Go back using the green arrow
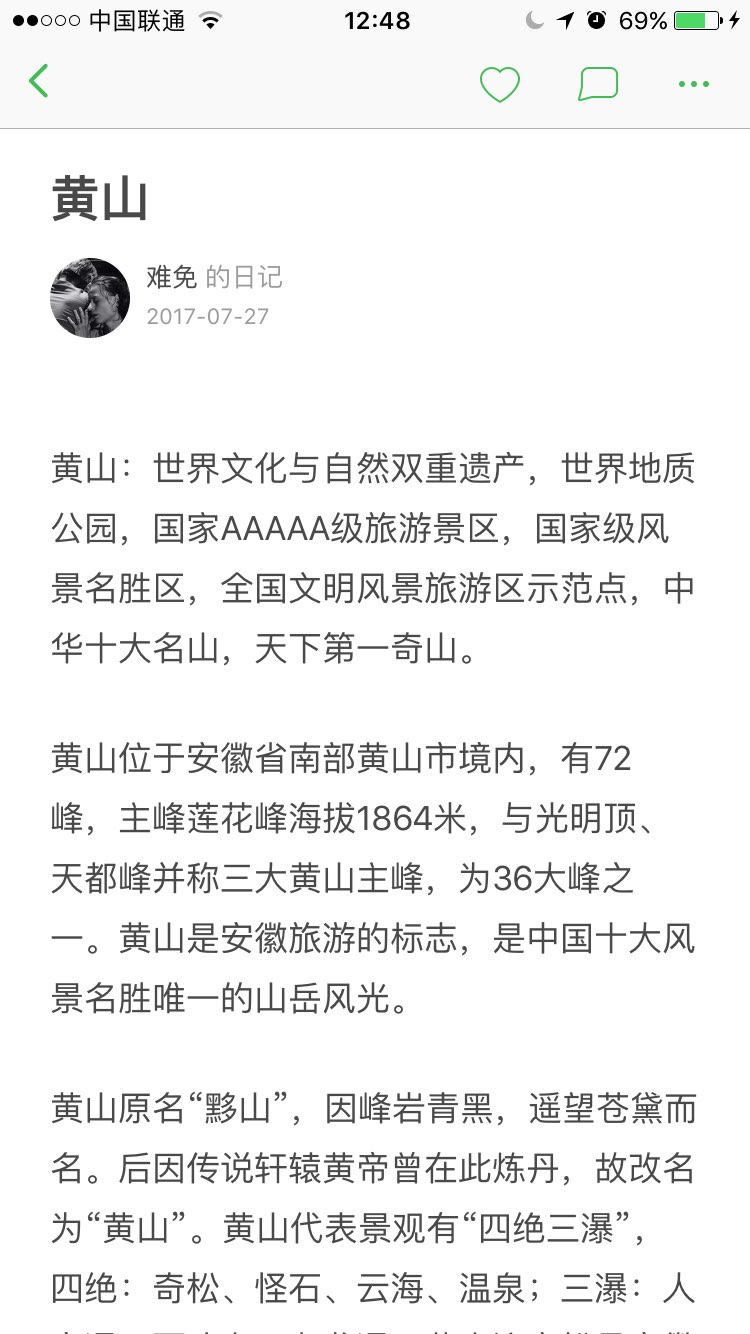The image size is (750, 1334). coord(39,82)
